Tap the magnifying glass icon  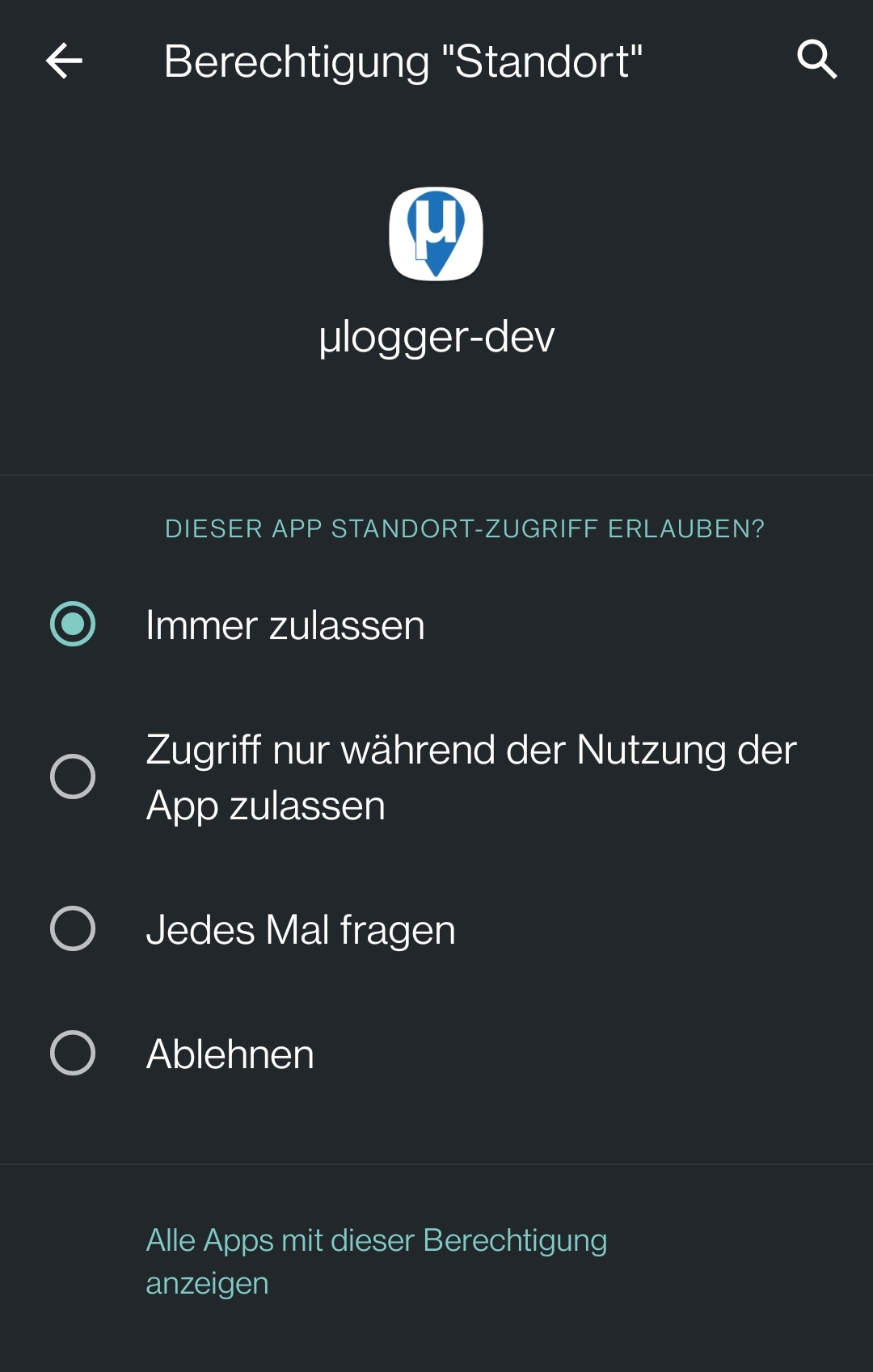click(819, 61)
